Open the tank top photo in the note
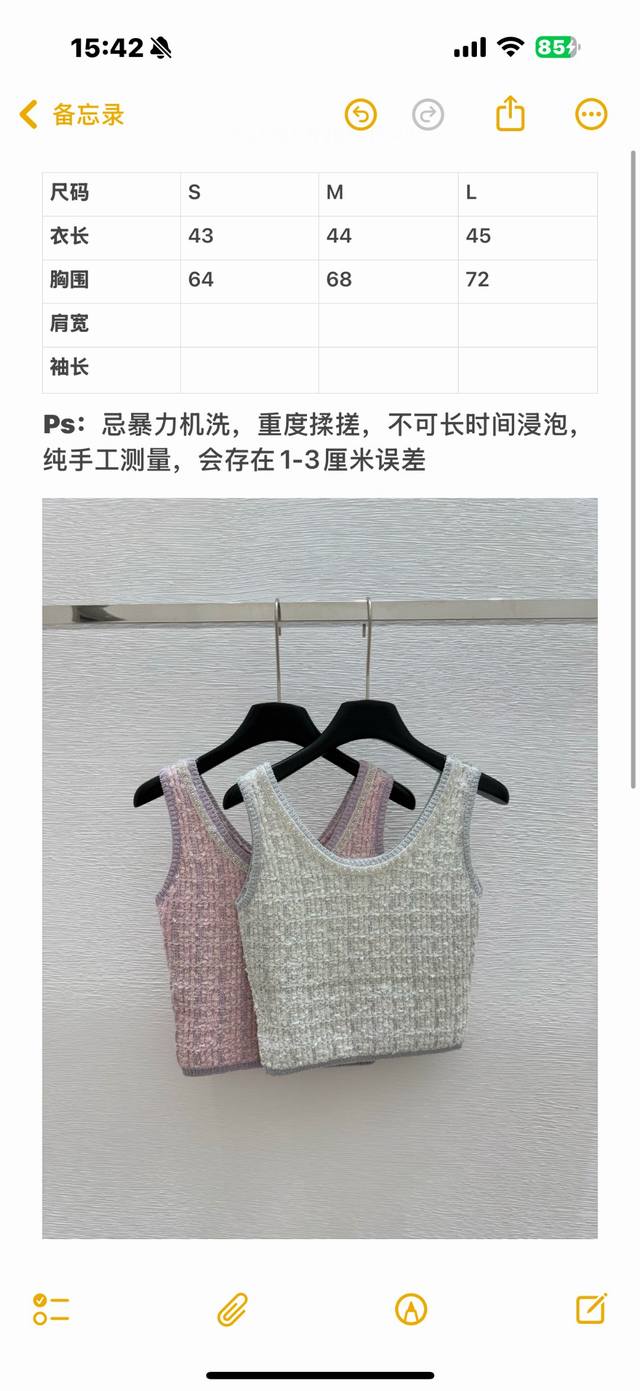 point(320,868)
